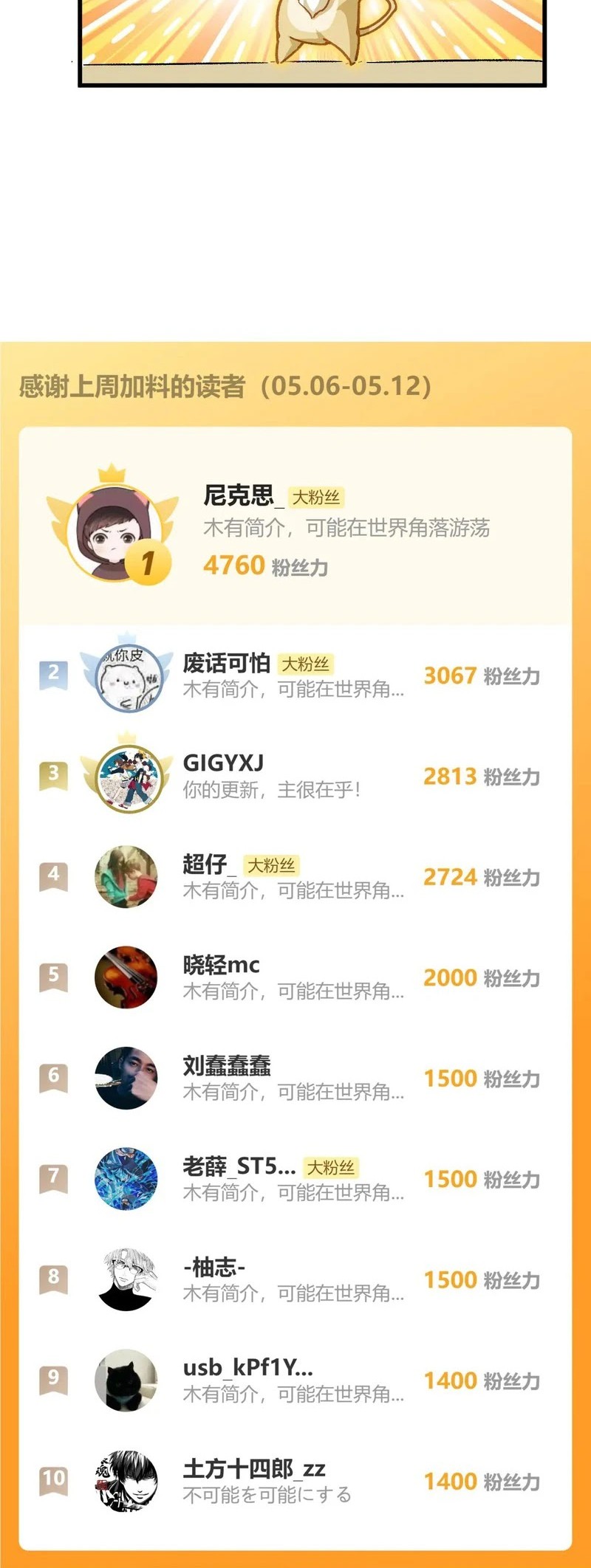The width and height of the screenshot is (591, 1568).
Task: Tap the -柚志- leaderboard row
Action: tap(214, 1267)
